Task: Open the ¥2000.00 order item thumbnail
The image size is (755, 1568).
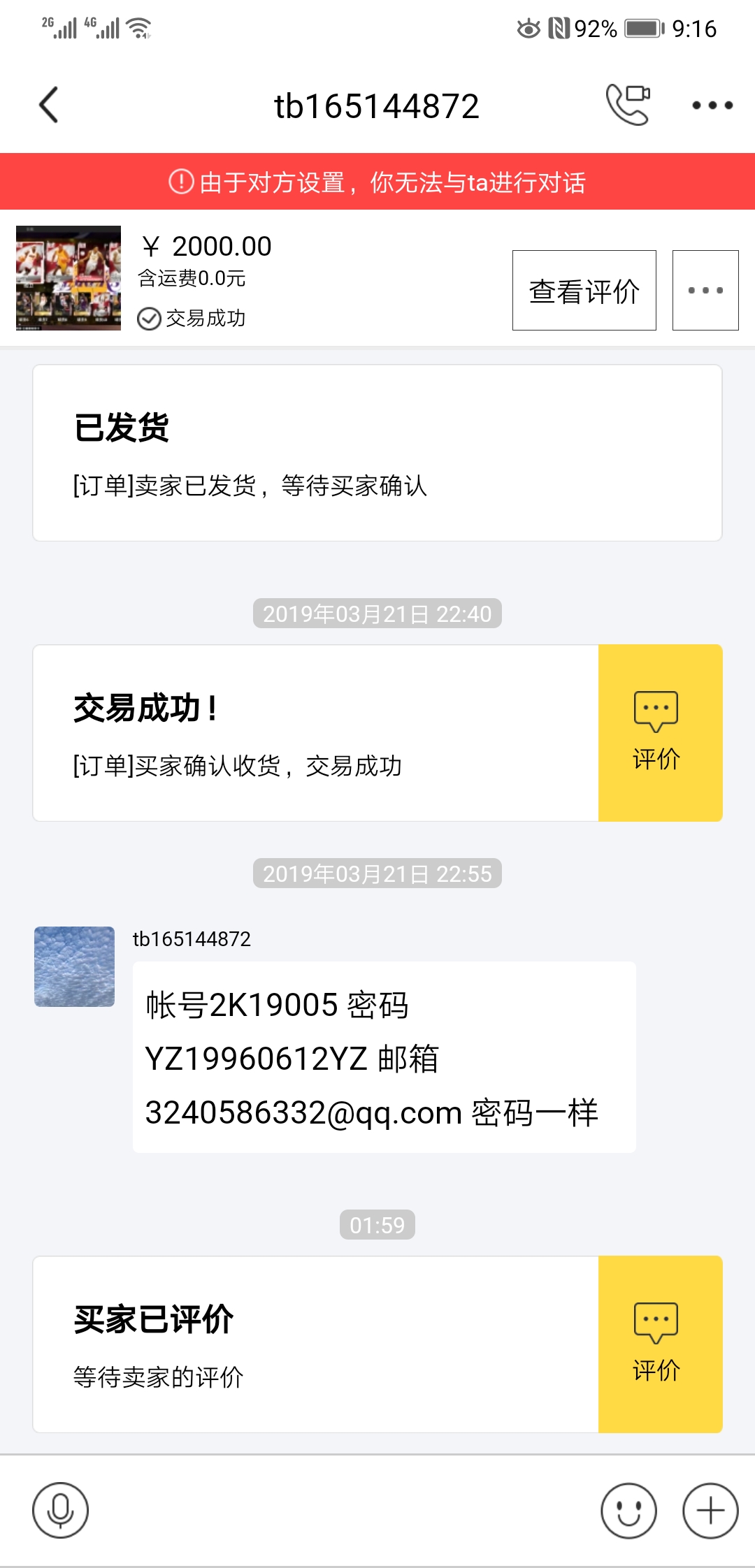Action: click(69, 277)
